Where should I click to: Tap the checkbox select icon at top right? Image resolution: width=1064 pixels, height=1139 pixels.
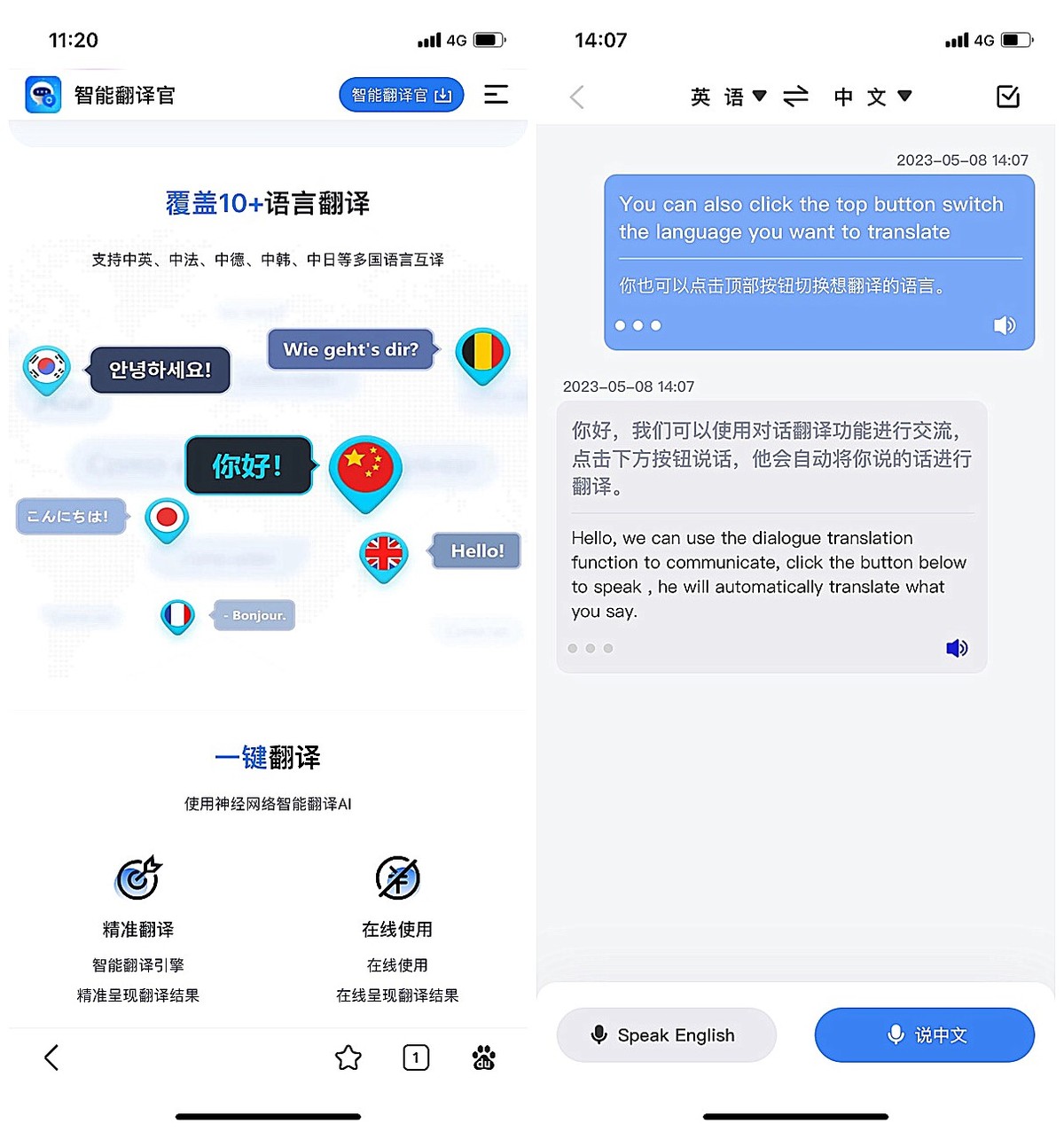(x=1008, y=97)
